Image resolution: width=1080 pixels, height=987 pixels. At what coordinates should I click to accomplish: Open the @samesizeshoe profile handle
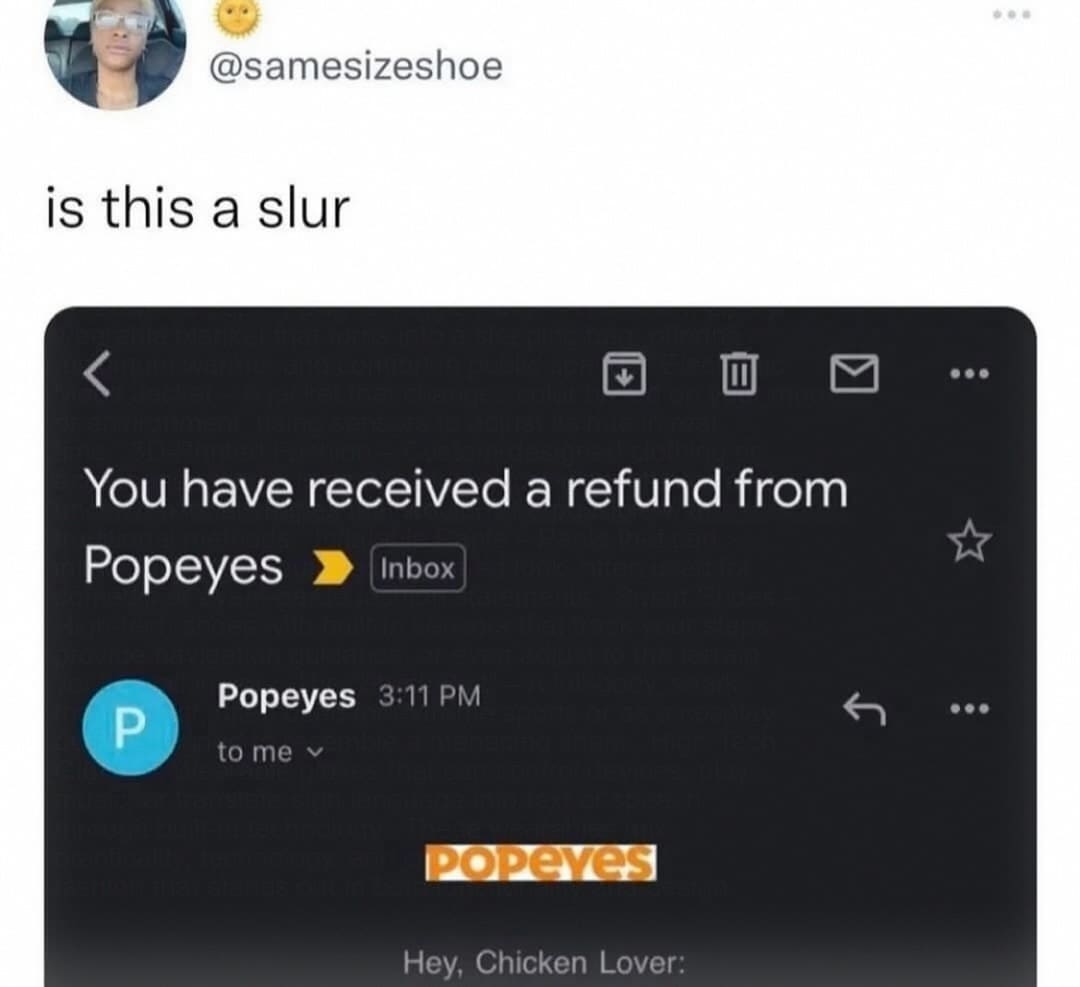[355, 68]
